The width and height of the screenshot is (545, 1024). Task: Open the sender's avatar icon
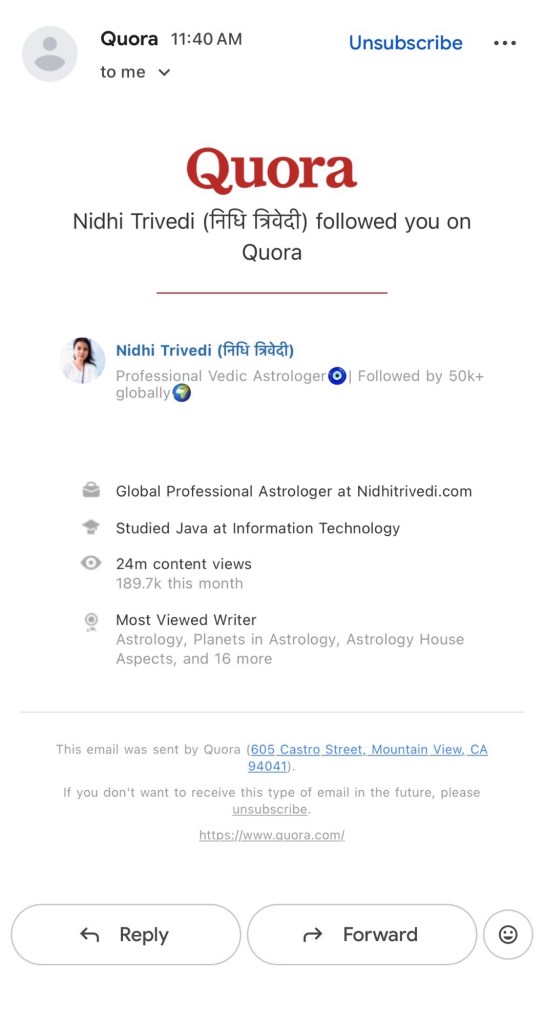[x=50, y=54]
